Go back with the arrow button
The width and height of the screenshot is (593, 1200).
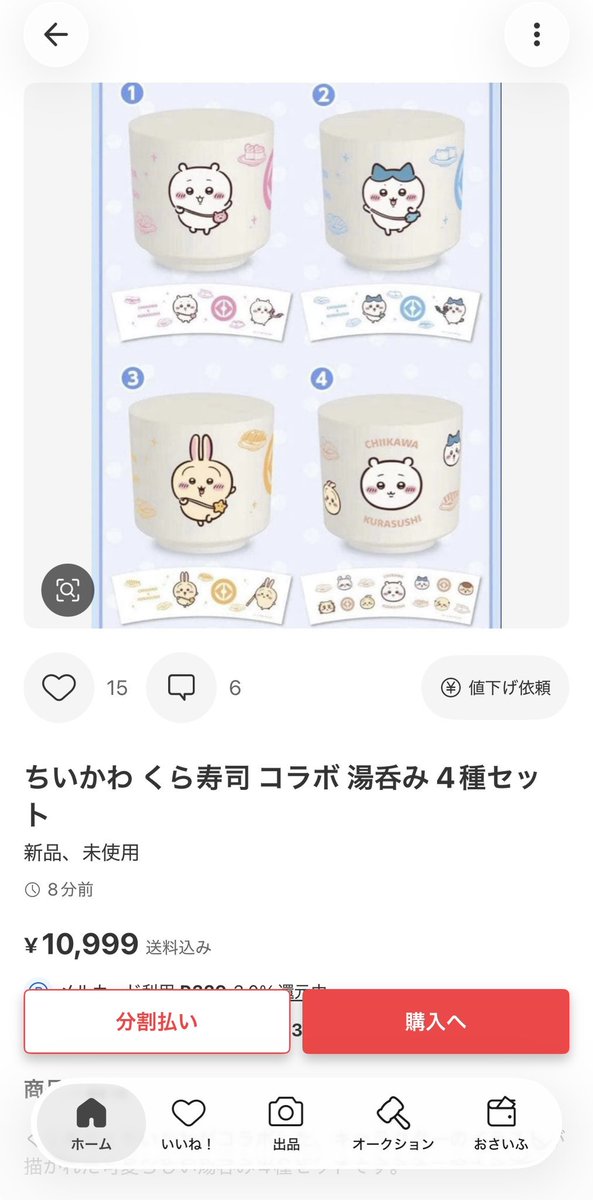(x=56, y=35)
